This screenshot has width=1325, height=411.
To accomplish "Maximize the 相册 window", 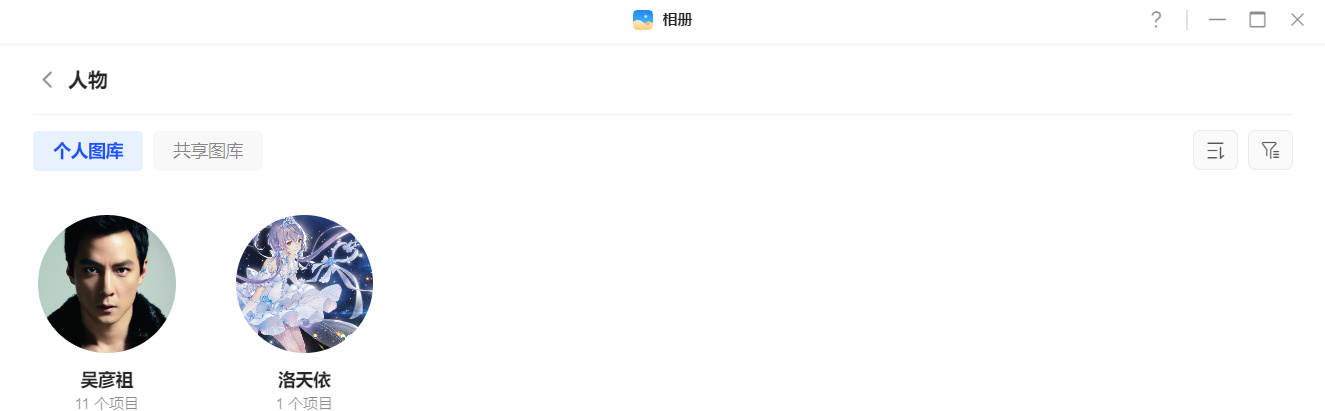I will point(1257,20).
